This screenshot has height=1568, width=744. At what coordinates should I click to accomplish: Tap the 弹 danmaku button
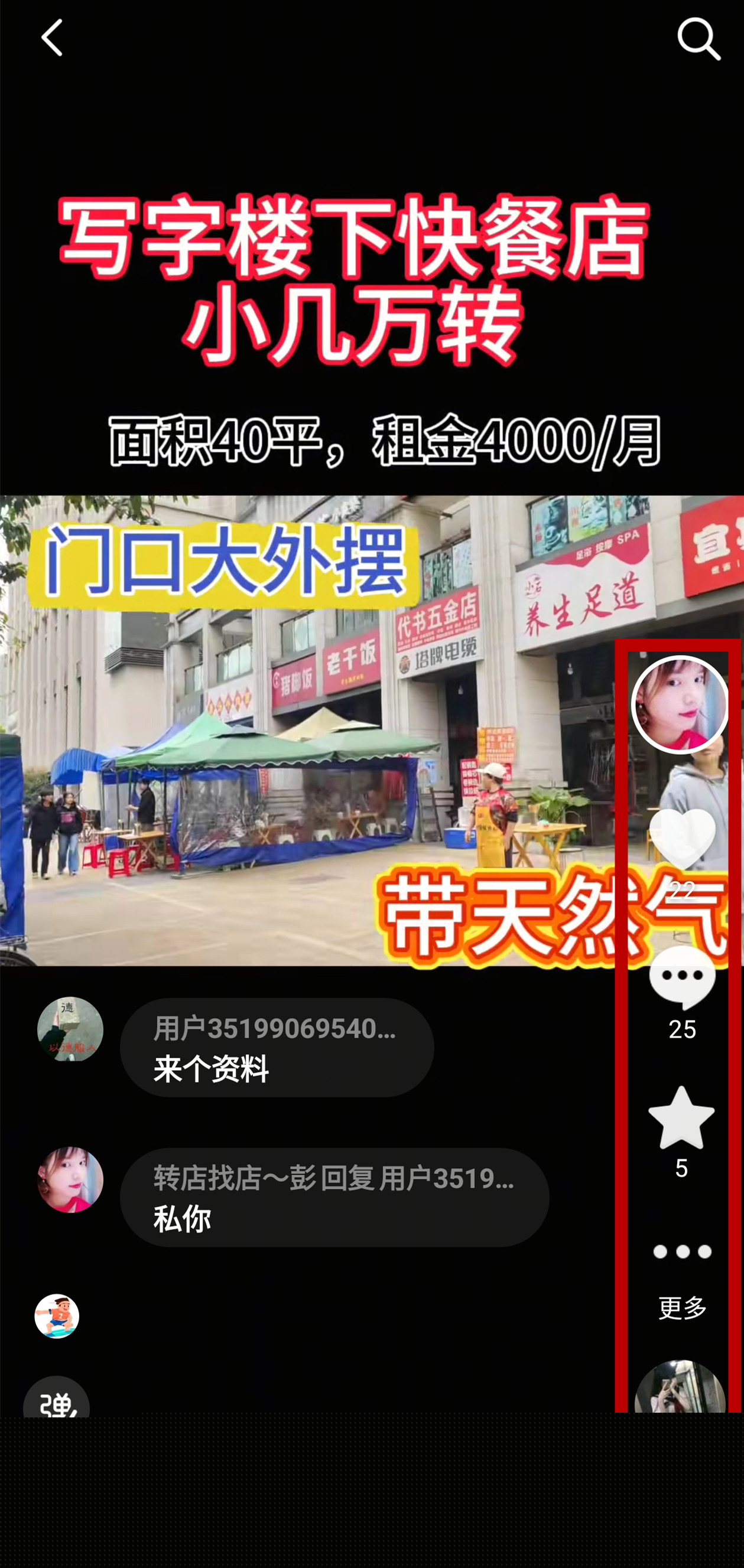tap(57, 1398)
